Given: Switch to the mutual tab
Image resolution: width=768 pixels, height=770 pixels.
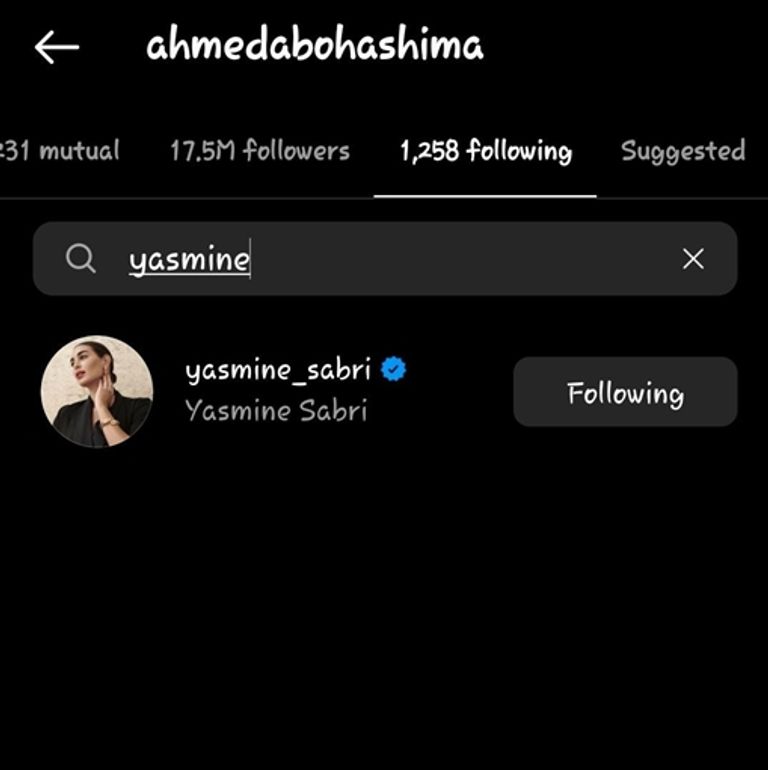Looking at the screenshot, I should point(62,151).
